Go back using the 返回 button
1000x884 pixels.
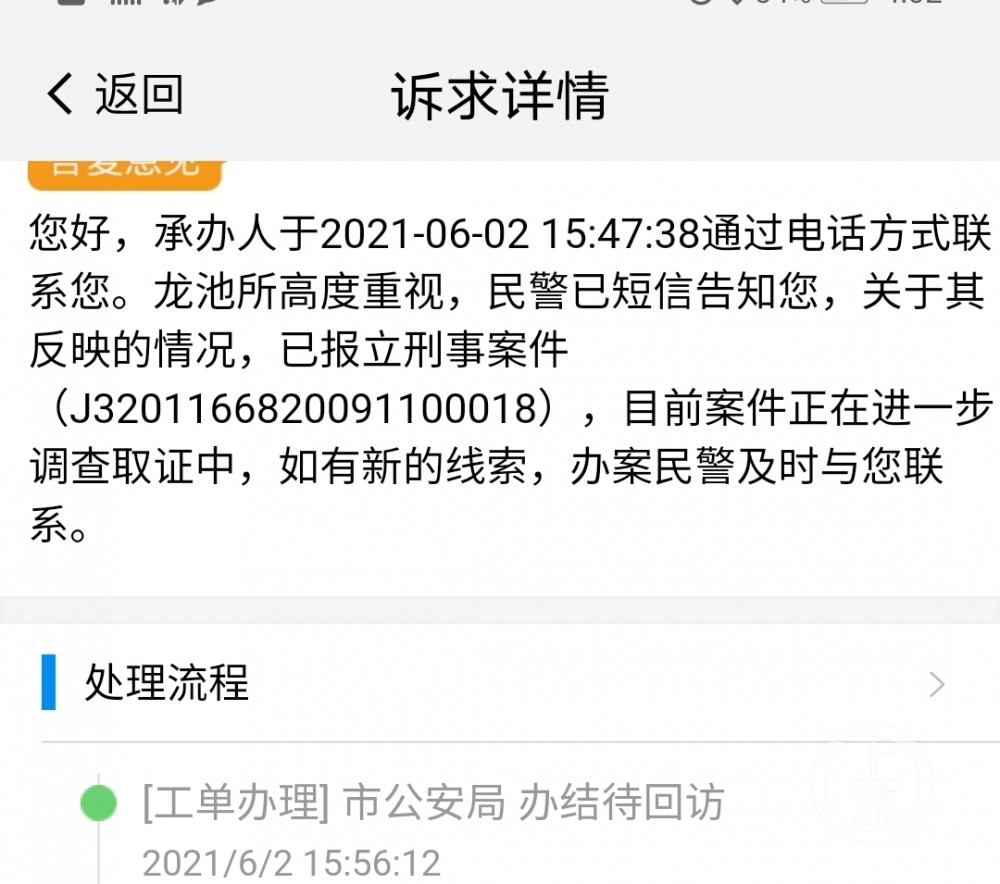coord(115,94)
